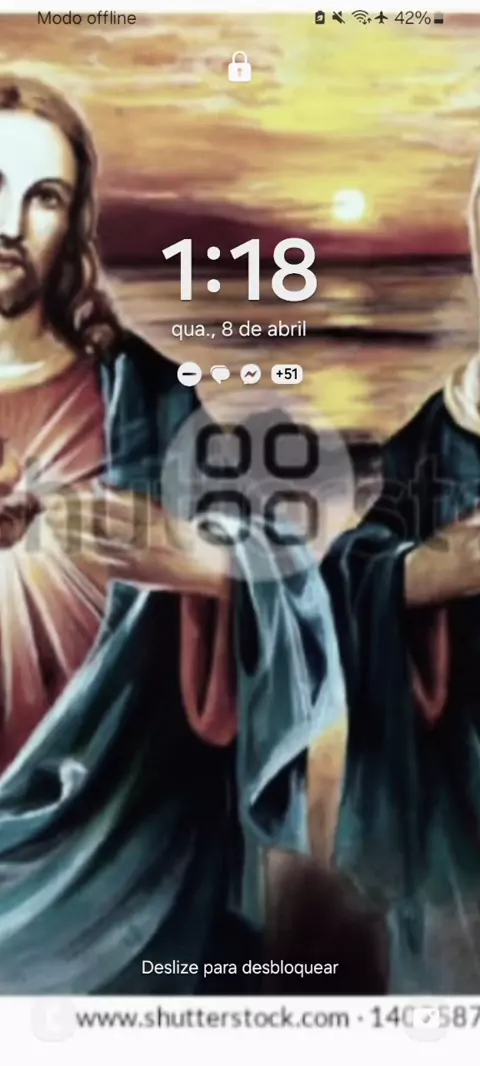This screenshot has width=480, height=1066.
Task: Tap the Do Not Disturb notification icon
Action: click(x=189, y=374)
